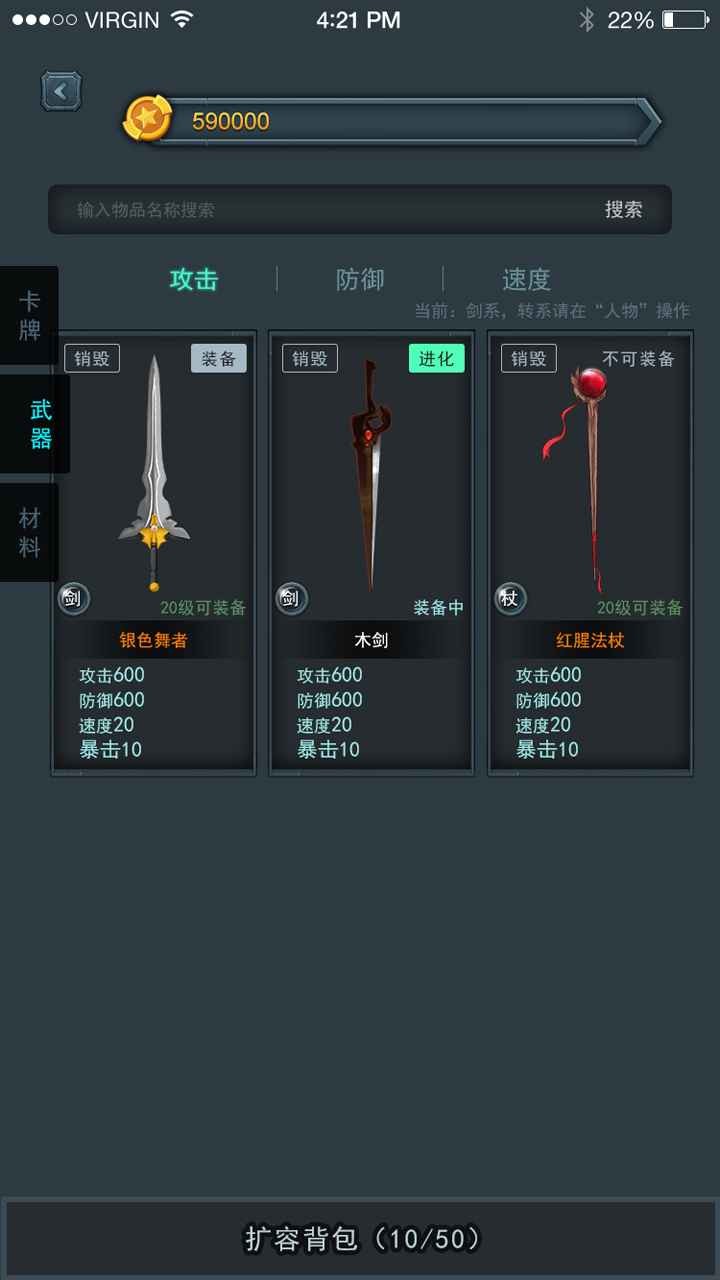Screen dimensions: 720x1280
Task: Switch to the 攻击 weapon filter tab
Action: (x=196, y=280)
